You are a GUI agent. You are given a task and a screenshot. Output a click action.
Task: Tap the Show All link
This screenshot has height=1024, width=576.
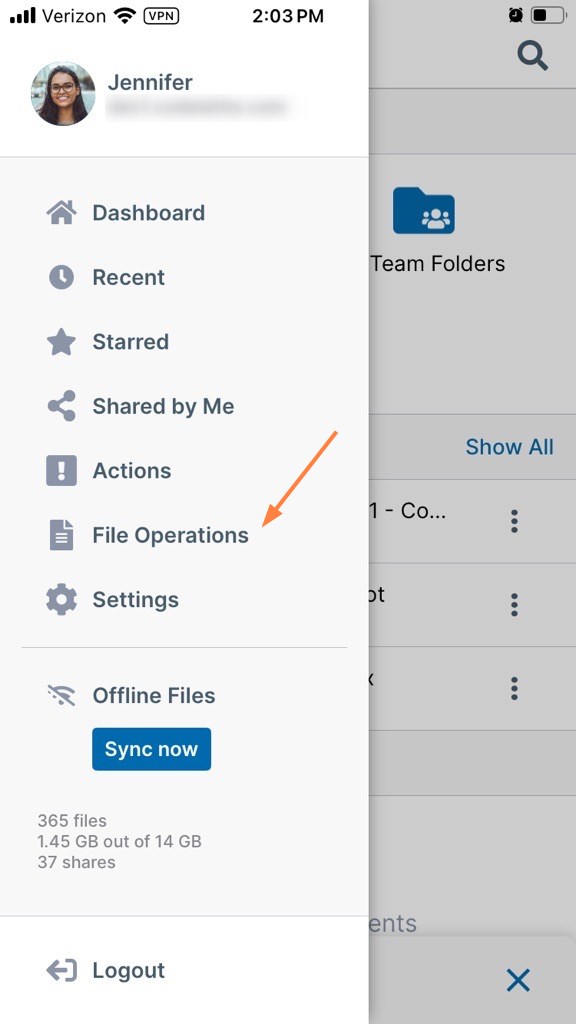click(x=509, y=447)
